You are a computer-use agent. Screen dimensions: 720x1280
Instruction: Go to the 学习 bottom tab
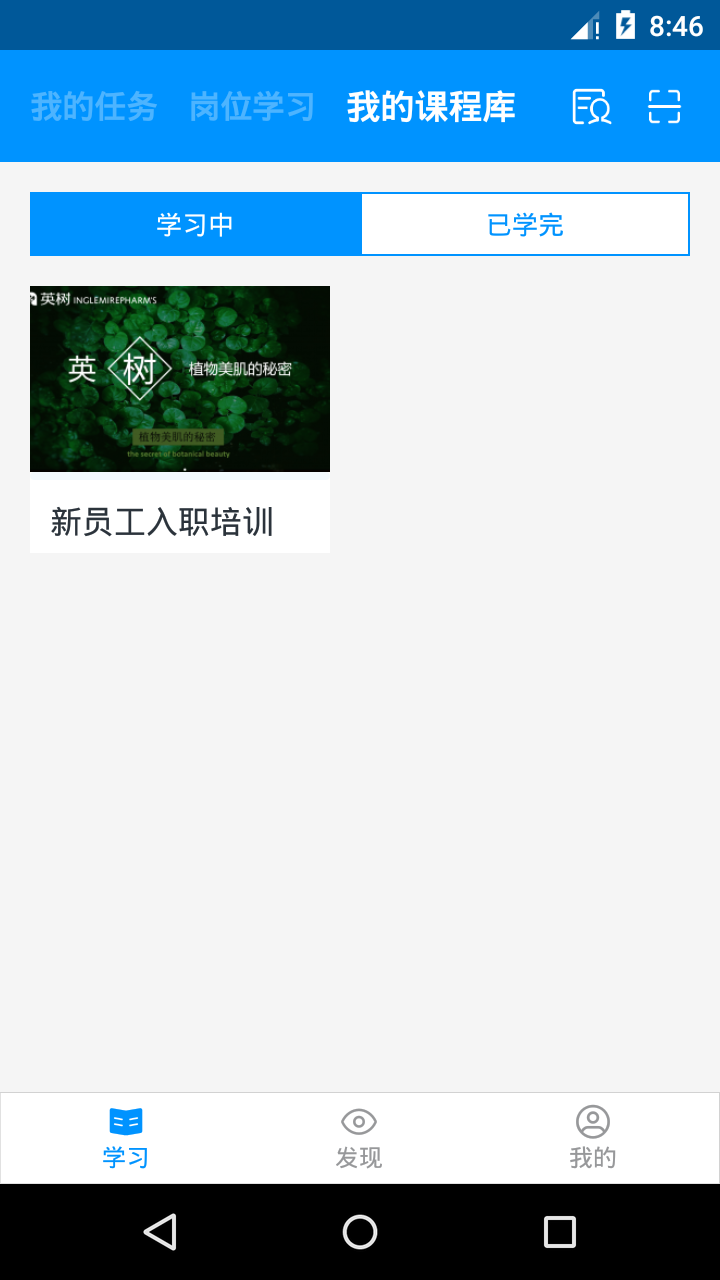126,1138
